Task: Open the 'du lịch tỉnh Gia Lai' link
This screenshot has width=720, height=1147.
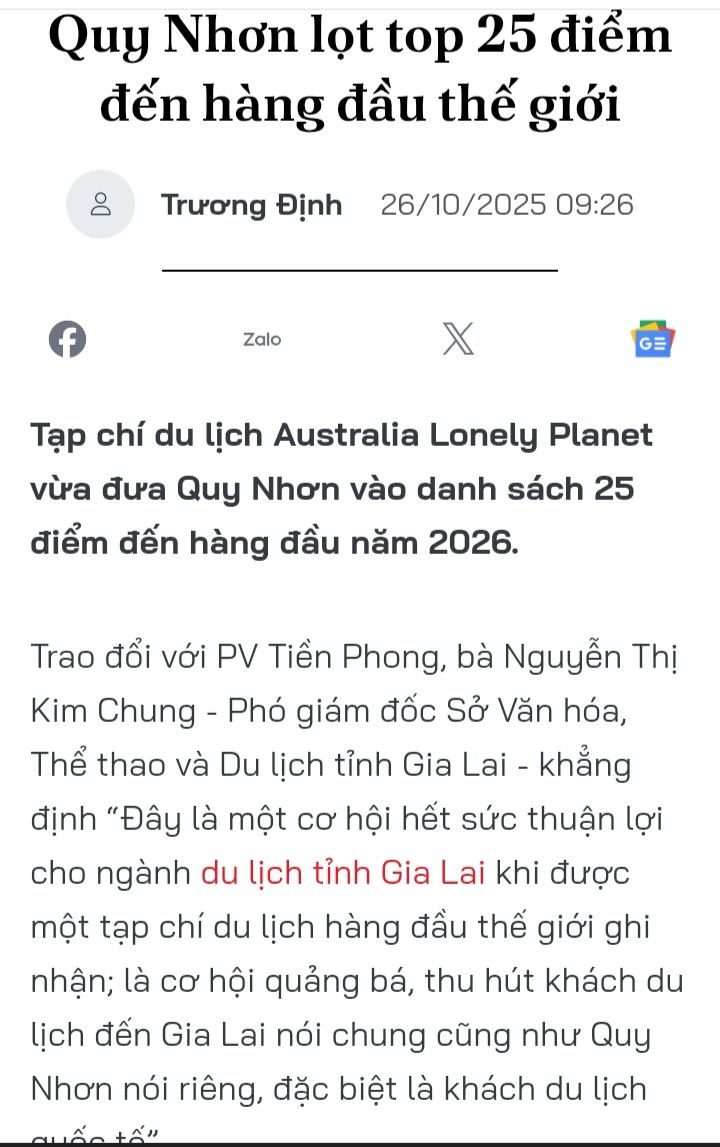Action: [x=343, y=872]
